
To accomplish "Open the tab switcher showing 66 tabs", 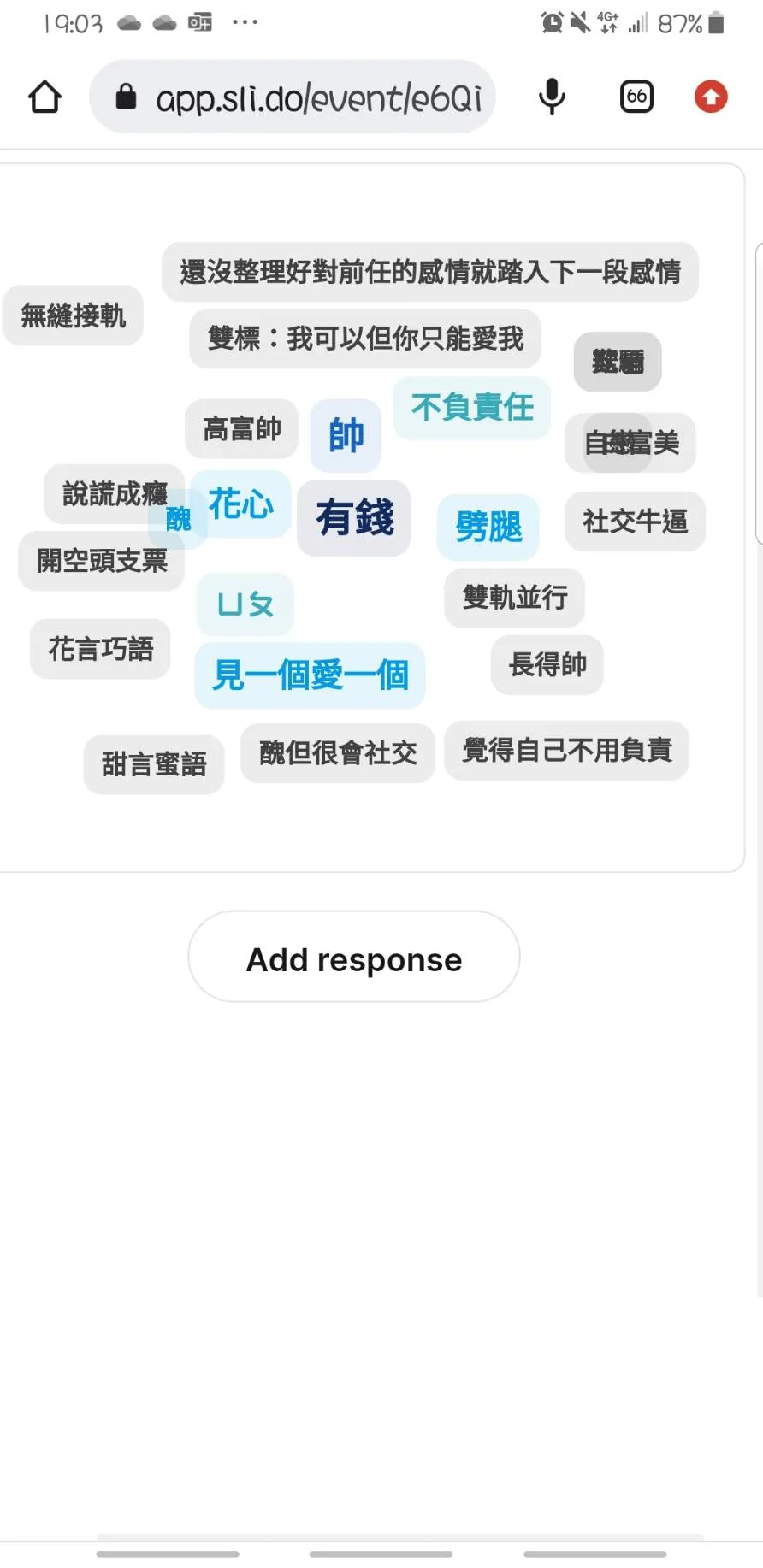I will pyautogui.click(x=636, y=97).
